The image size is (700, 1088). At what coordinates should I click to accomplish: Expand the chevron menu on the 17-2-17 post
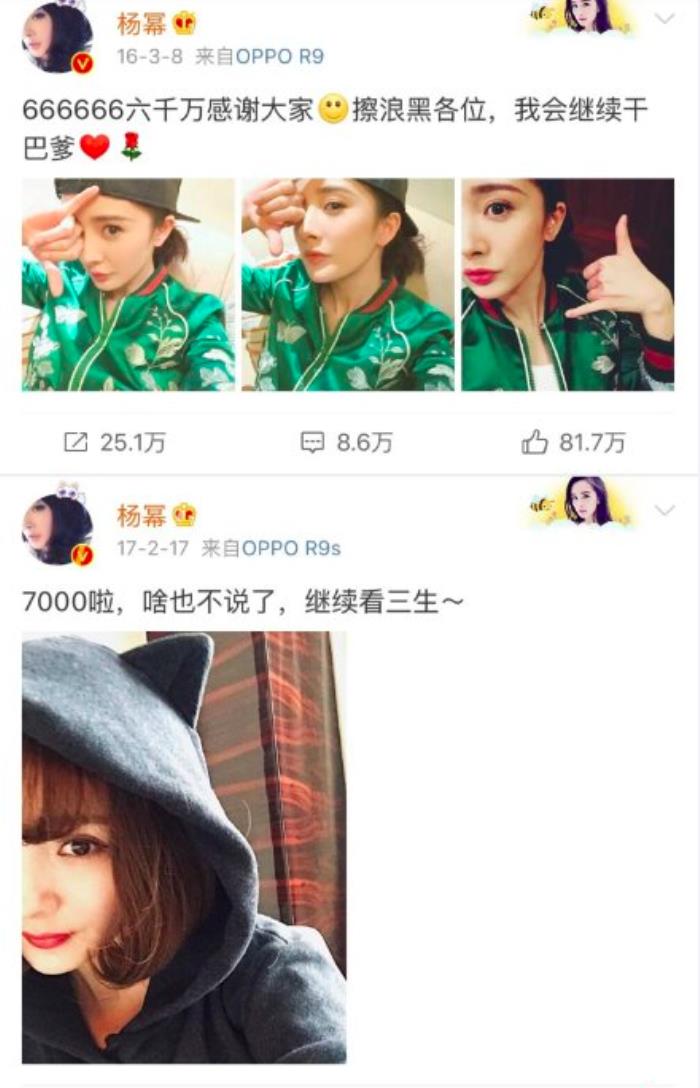pyautogui.click(x=665, y=512)
